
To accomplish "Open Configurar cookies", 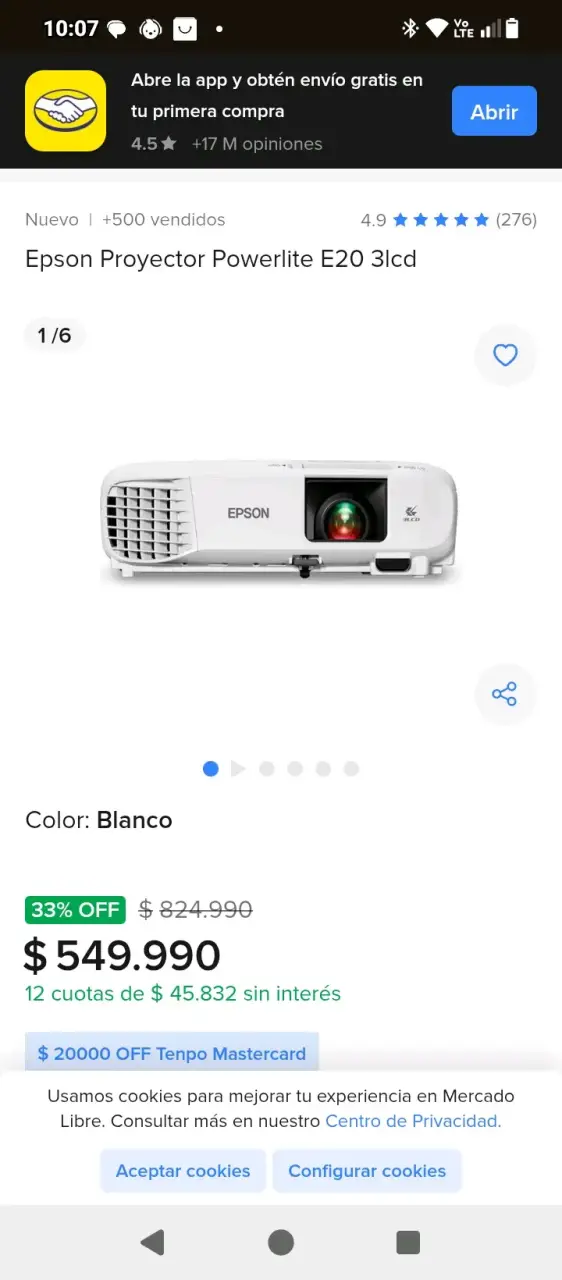I will coord(367,1171).
